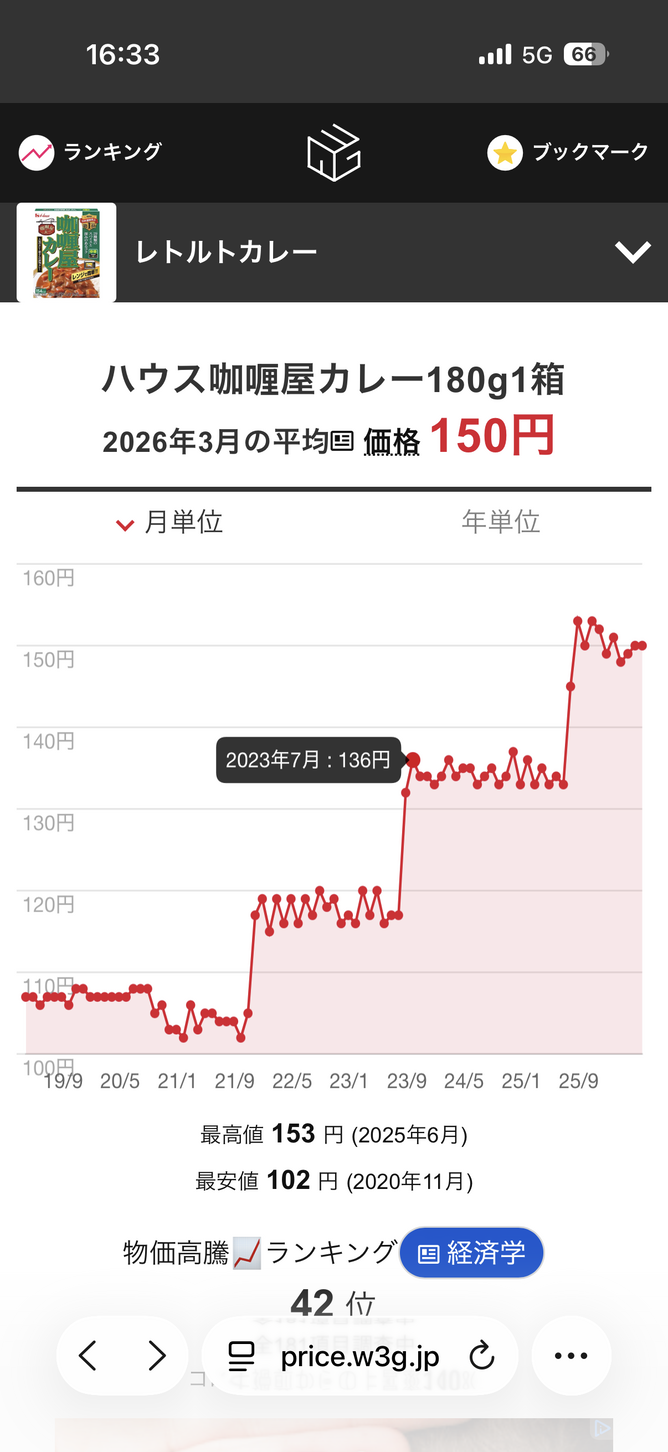This screenshot has height=1452, width=668.
Task: Tap the underlined 価格 link
Action: 391,441
